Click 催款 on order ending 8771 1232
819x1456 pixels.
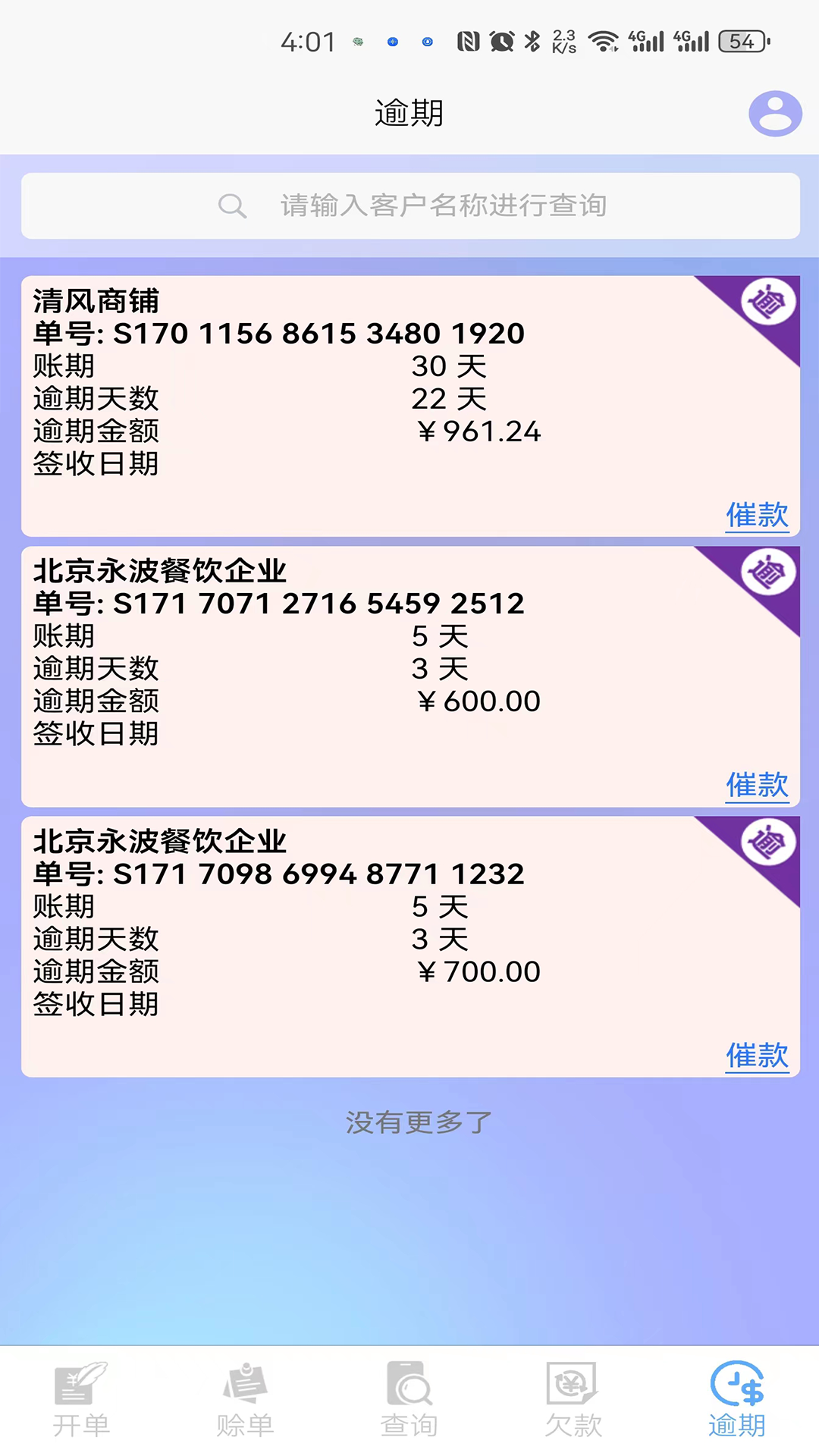(757, 1054)
